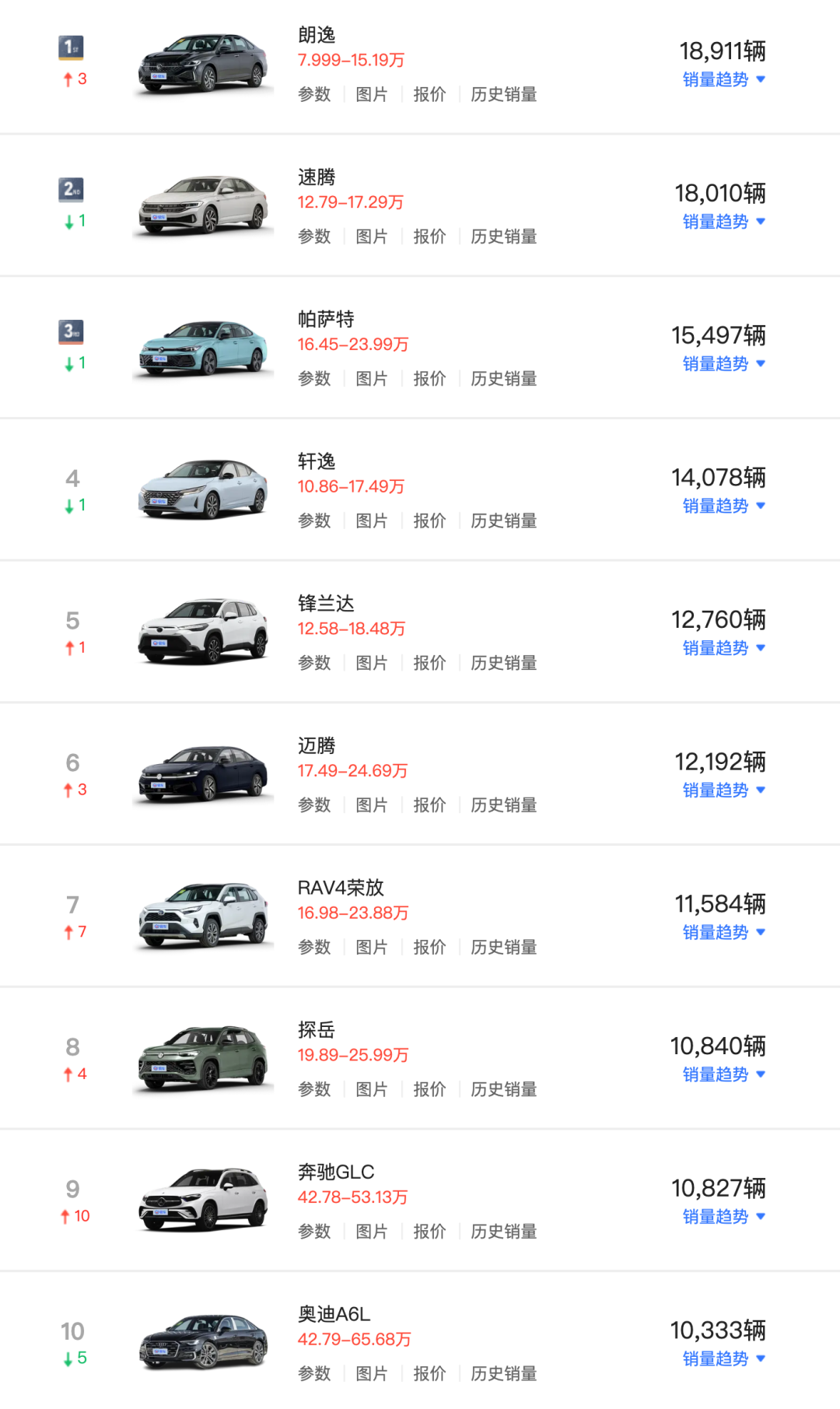Check 历史销量 for 锋兰达
This screenshot has height=1409, width=840.
pos(504,663)
